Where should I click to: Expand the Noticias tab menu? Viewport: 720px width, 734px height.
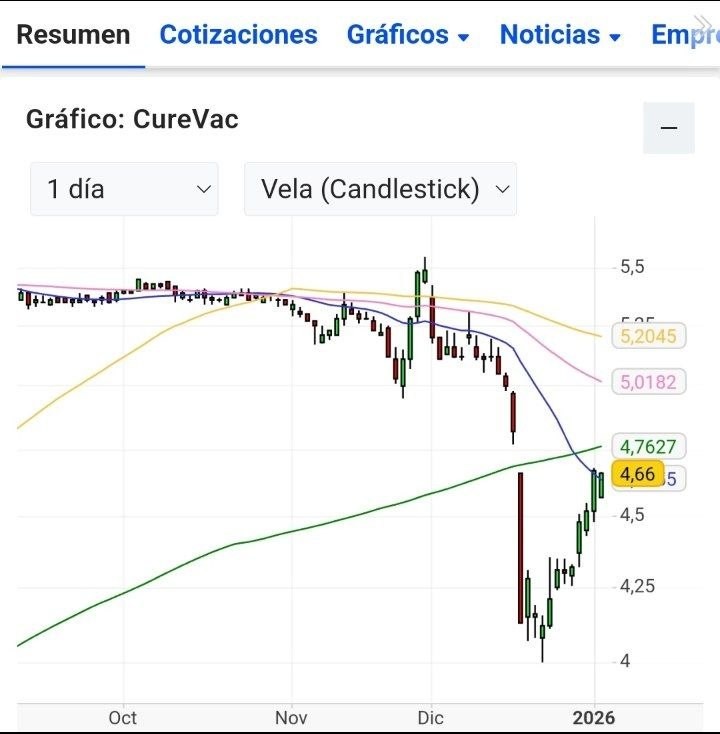[560, 35]
